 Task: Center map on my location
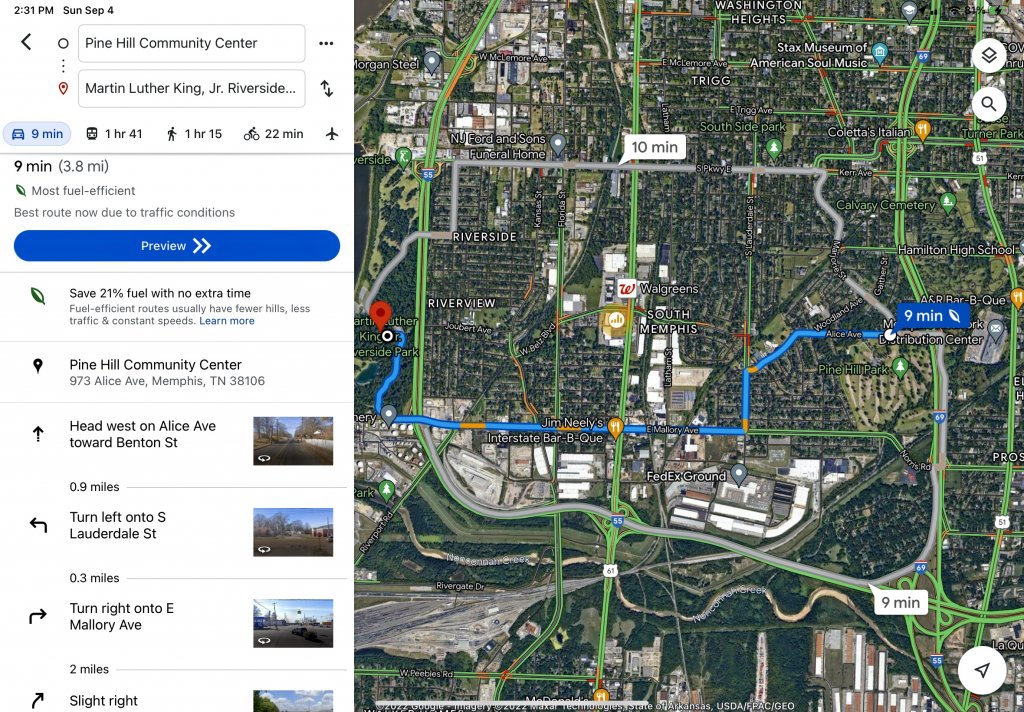click(982, 670)
